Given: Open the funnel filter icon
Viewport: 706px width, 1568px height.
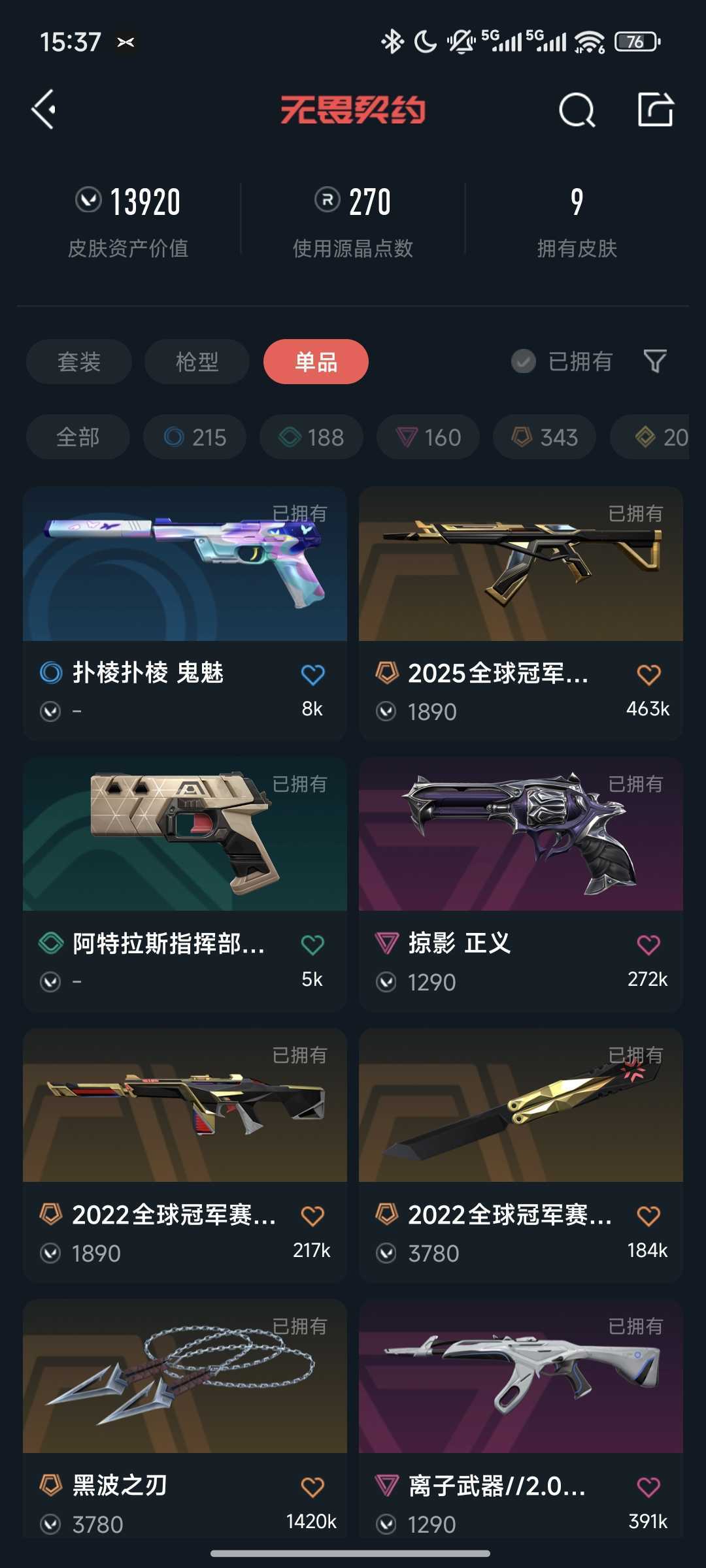Looking at the screenshot, I should coord(655,361).
